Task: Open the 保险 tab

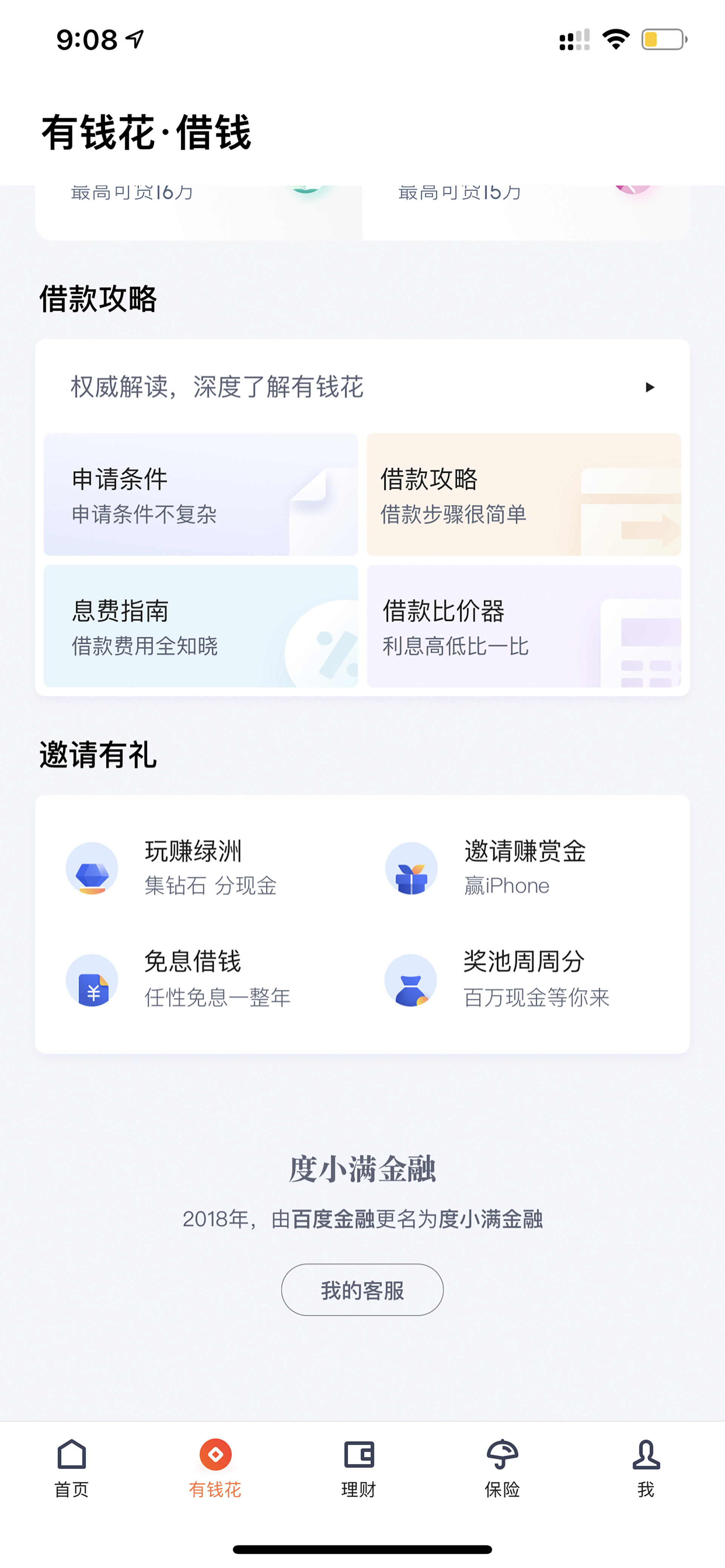Action: tap(502, 1468)
